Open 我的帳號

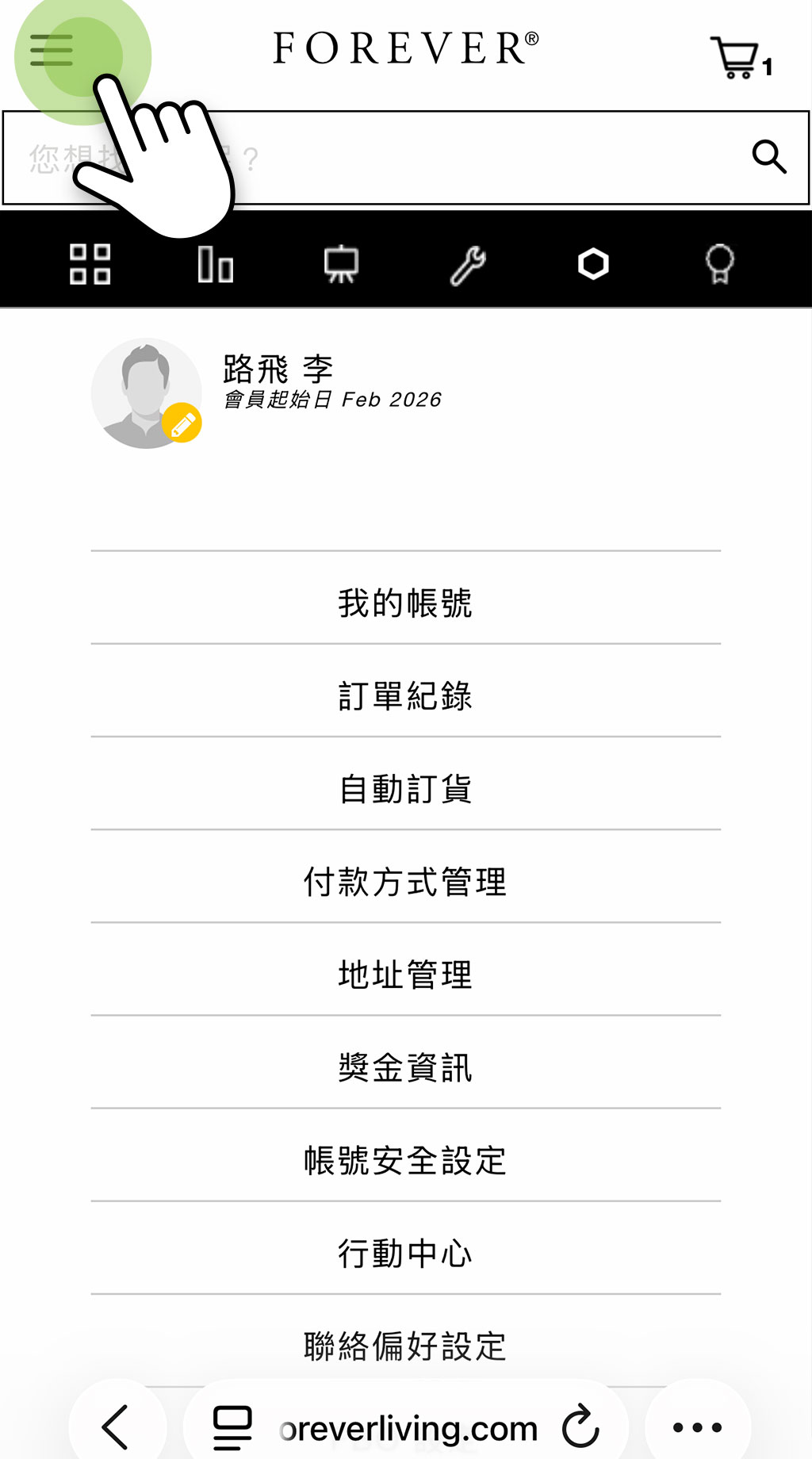pyautogui.click(x=405, y=603)
